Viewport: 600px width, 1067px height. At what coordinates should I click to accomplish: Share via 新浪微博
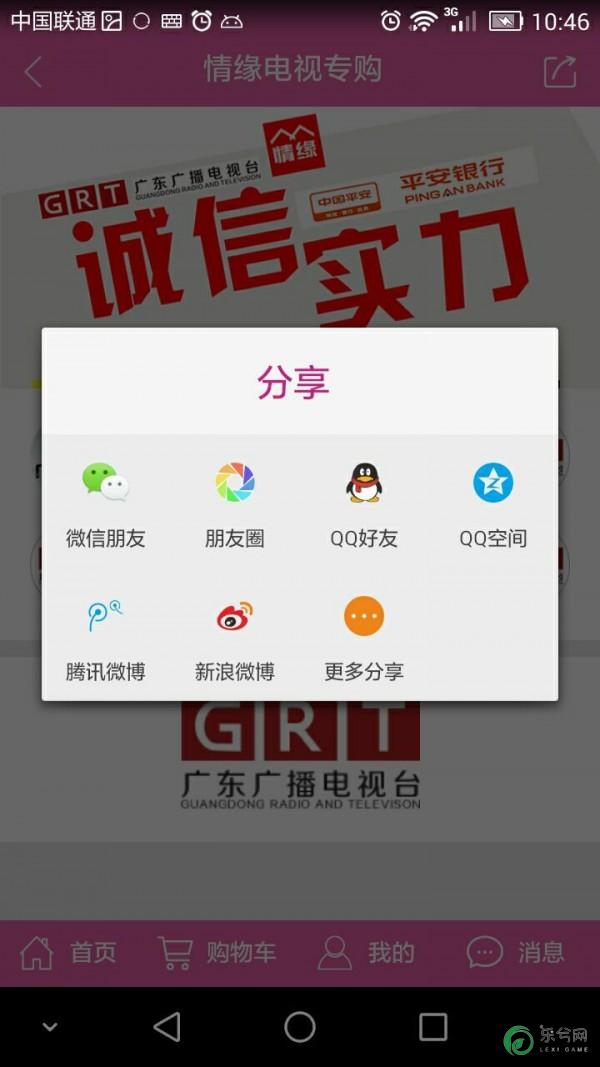click(x=235, y=638)
